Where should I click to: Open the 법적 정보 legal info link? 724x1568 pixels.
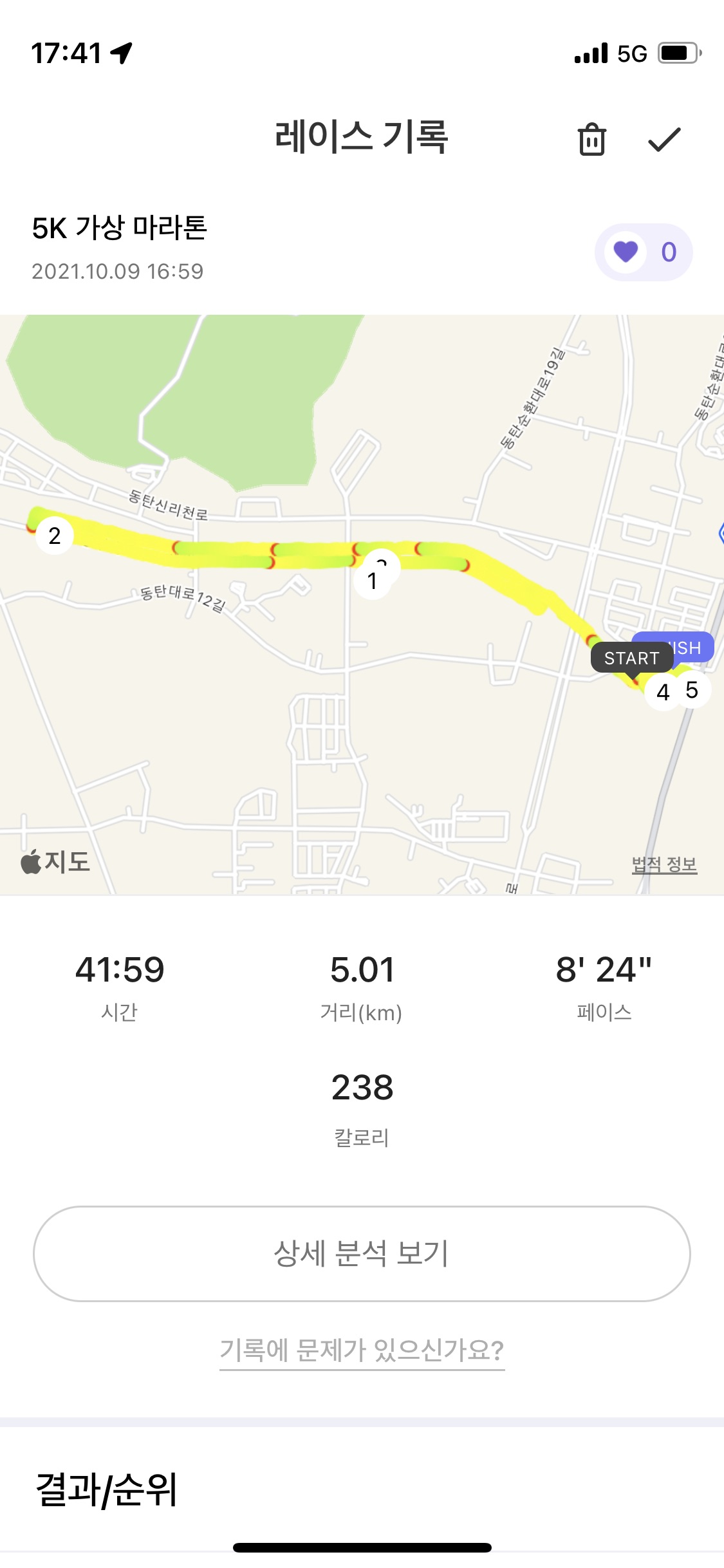pos(664,864)
